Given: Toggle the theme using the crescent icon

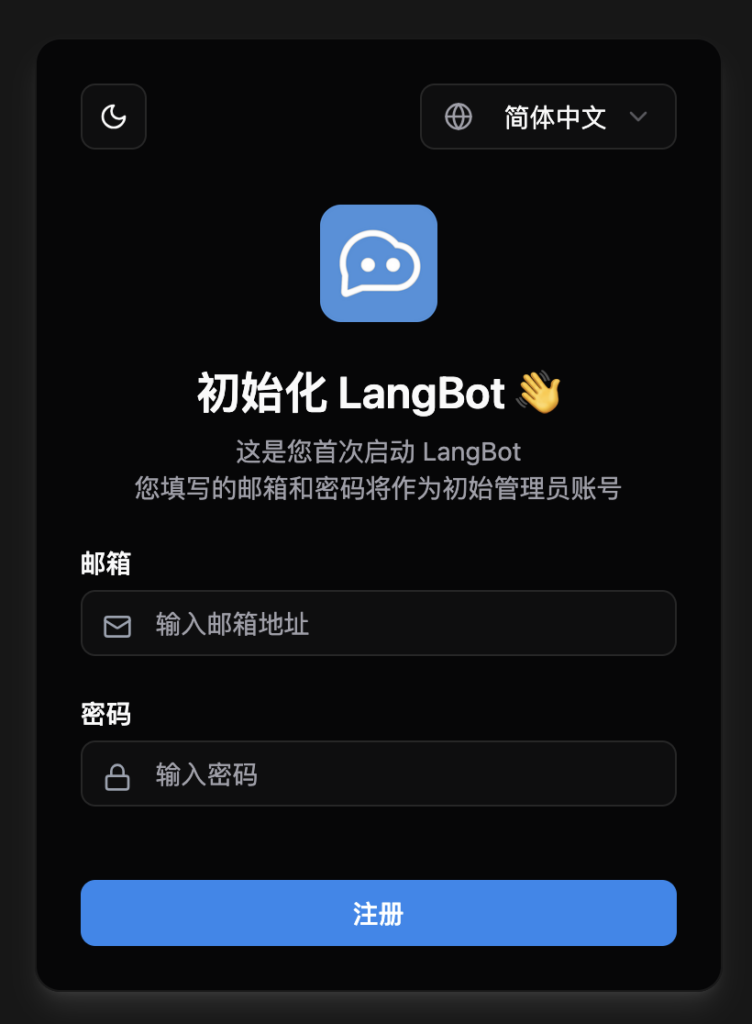Looking at the screenshot, I should (113, 117).
